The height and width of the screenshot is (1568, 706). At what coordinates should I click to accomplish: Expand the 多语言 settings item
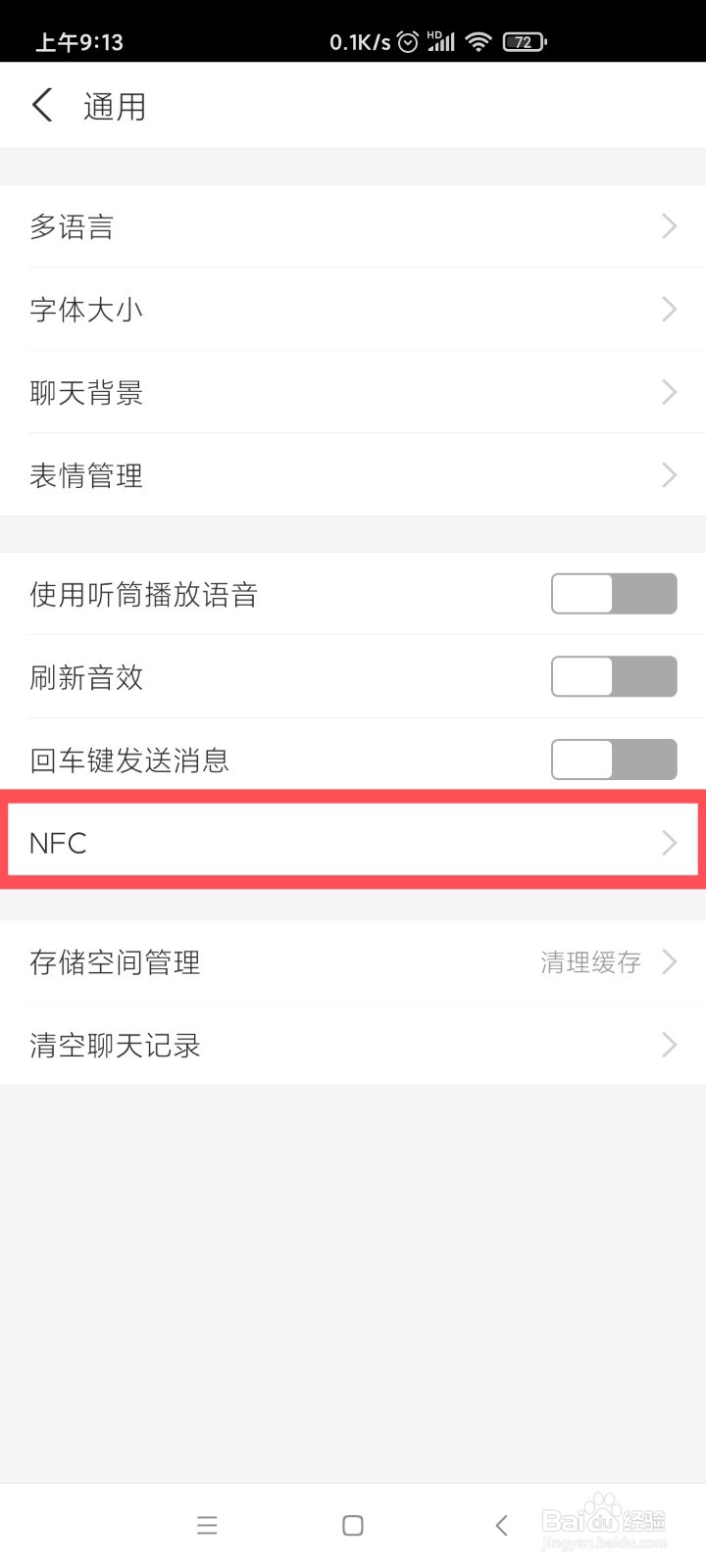point(670,226)
